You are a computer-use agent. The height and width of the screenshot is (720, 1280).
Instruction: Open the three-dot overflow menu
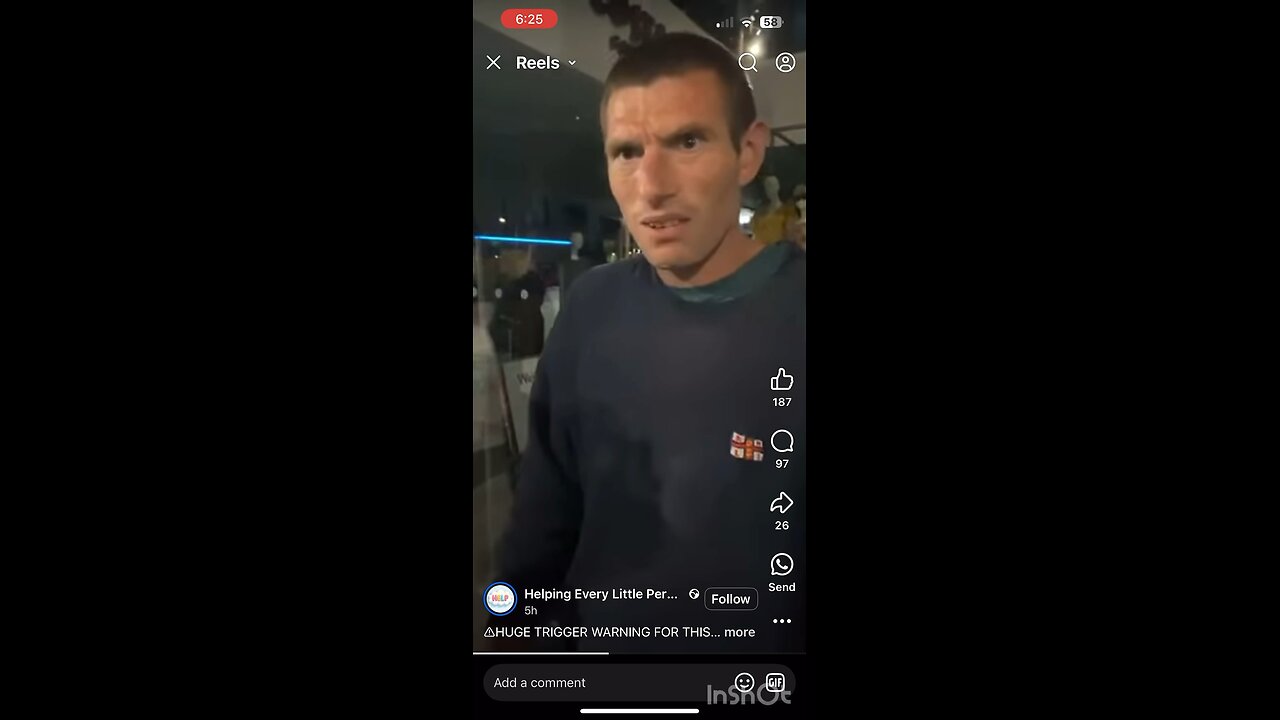tap(781, 621)
